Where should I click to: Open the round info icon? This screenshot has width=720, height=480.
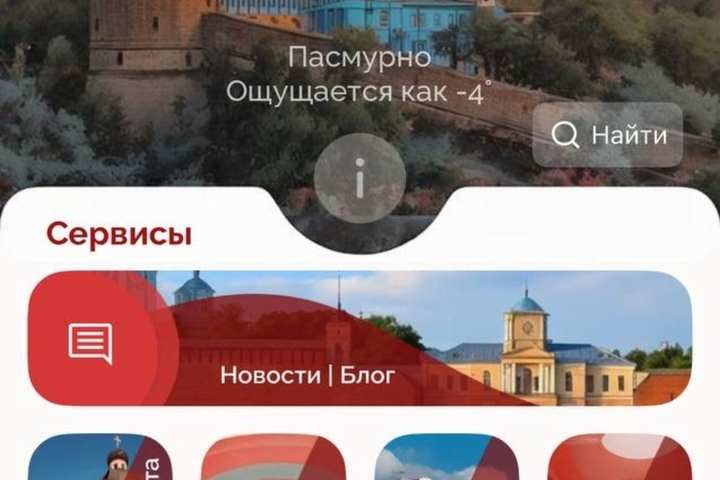[359, 180]
